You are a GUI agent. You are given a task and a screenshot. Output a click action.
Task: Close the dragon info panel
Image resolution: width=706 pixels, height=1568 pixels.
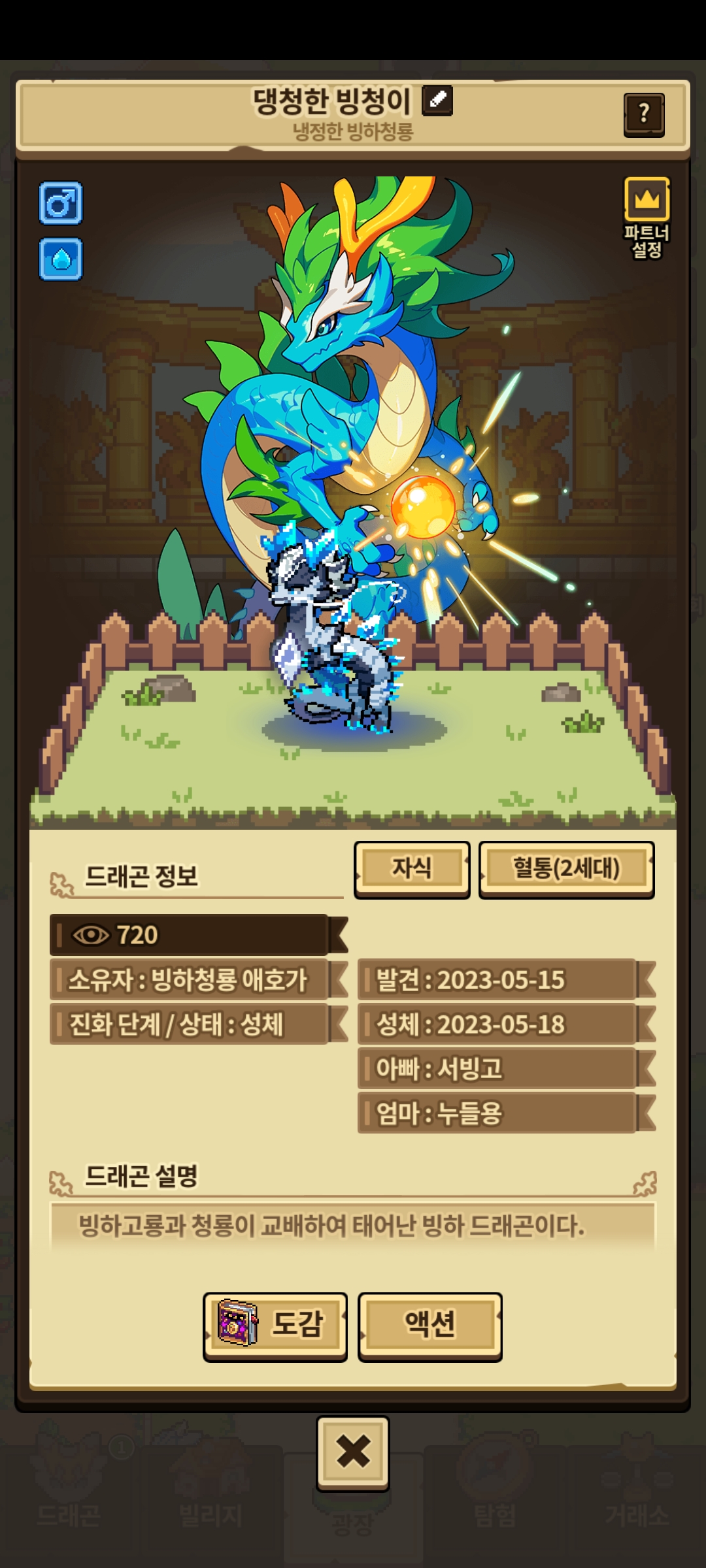353,1452
